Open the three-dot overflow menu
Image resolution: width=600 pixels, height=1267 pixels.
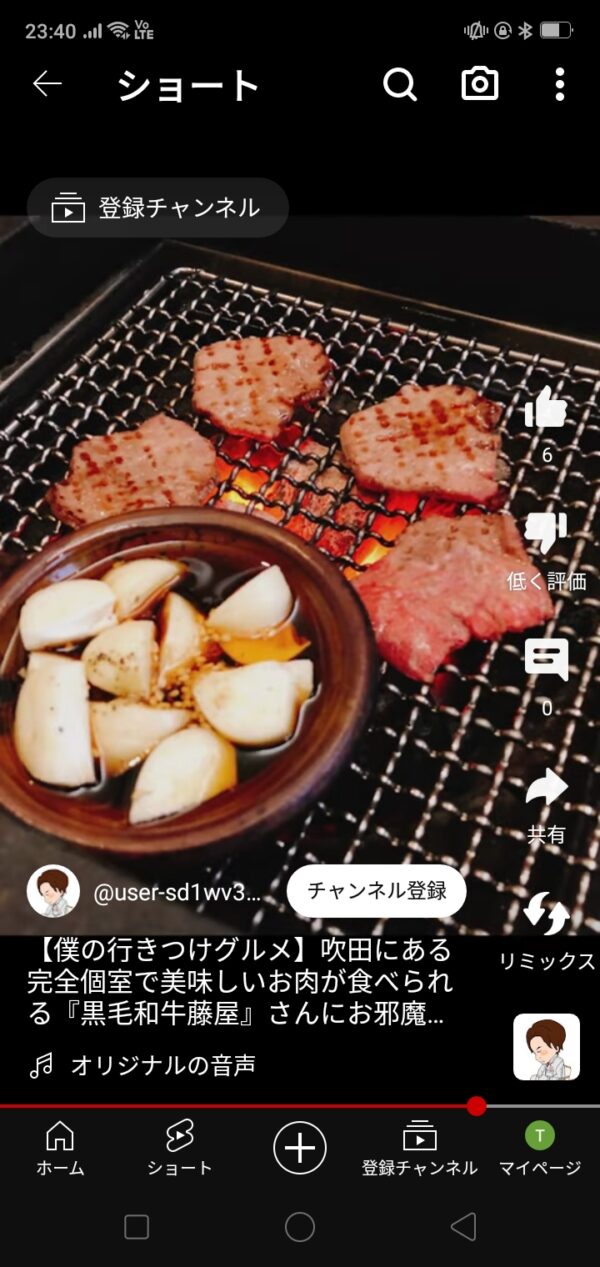[x=560, y=85]
